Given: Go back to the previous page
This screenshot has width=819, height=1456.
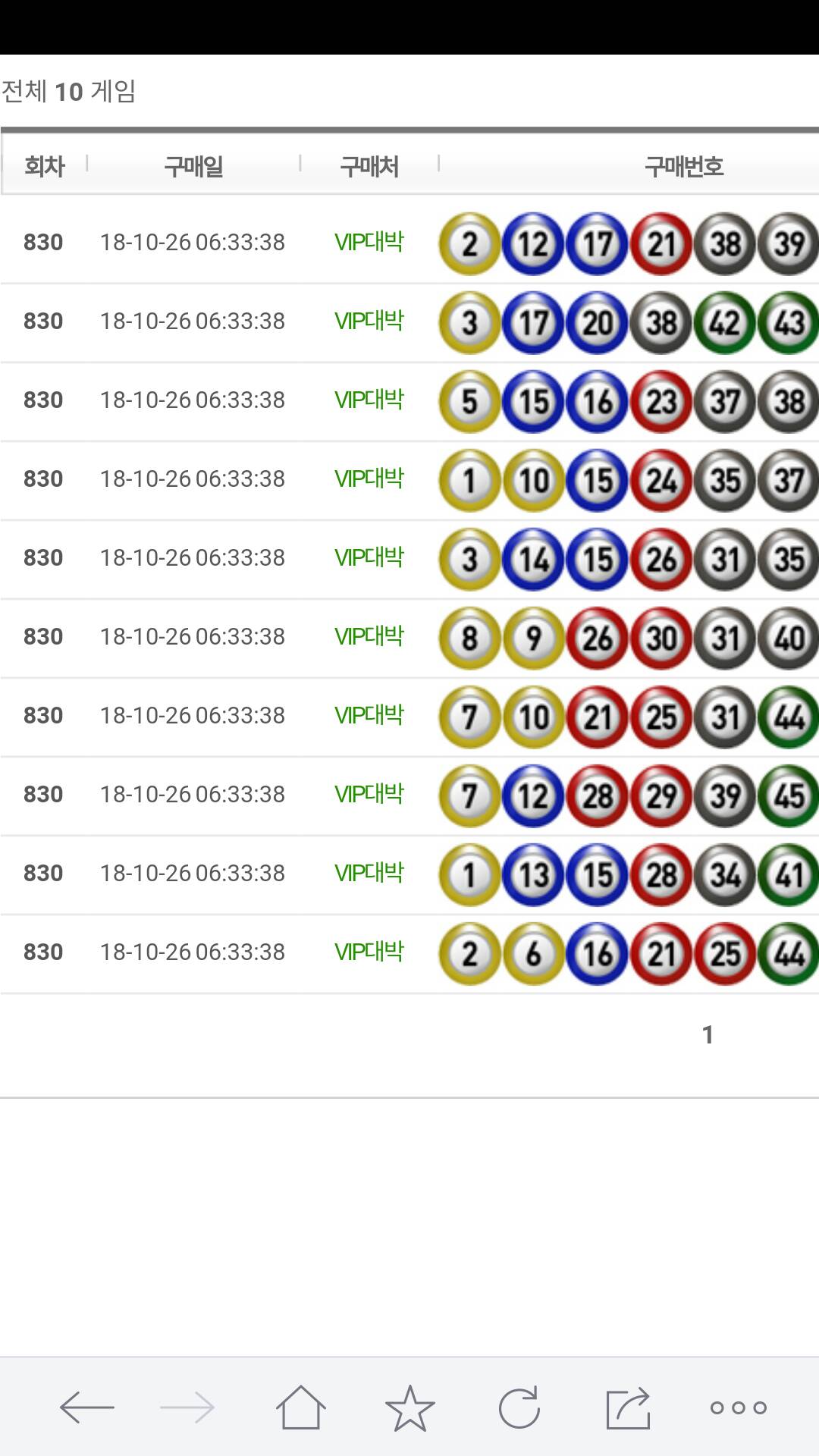Looking at the screenshot, I should point(86,1407).
